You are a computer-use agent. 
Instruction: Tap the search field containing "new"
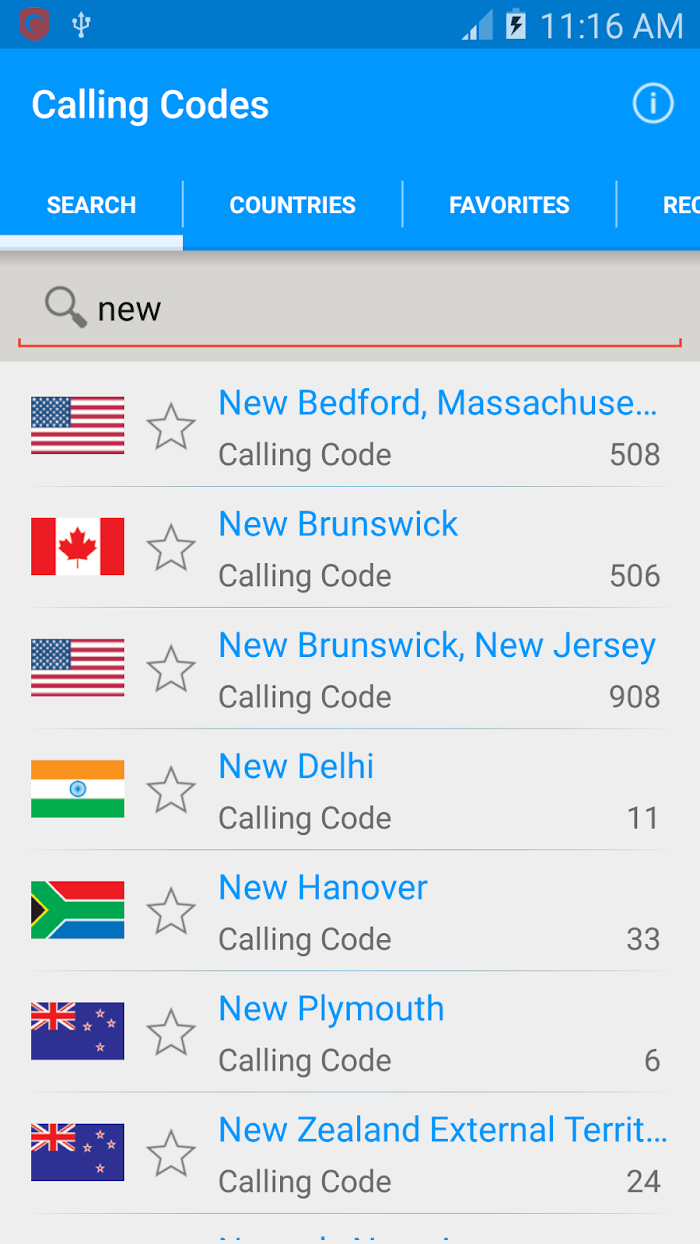(x=350, y=308)
